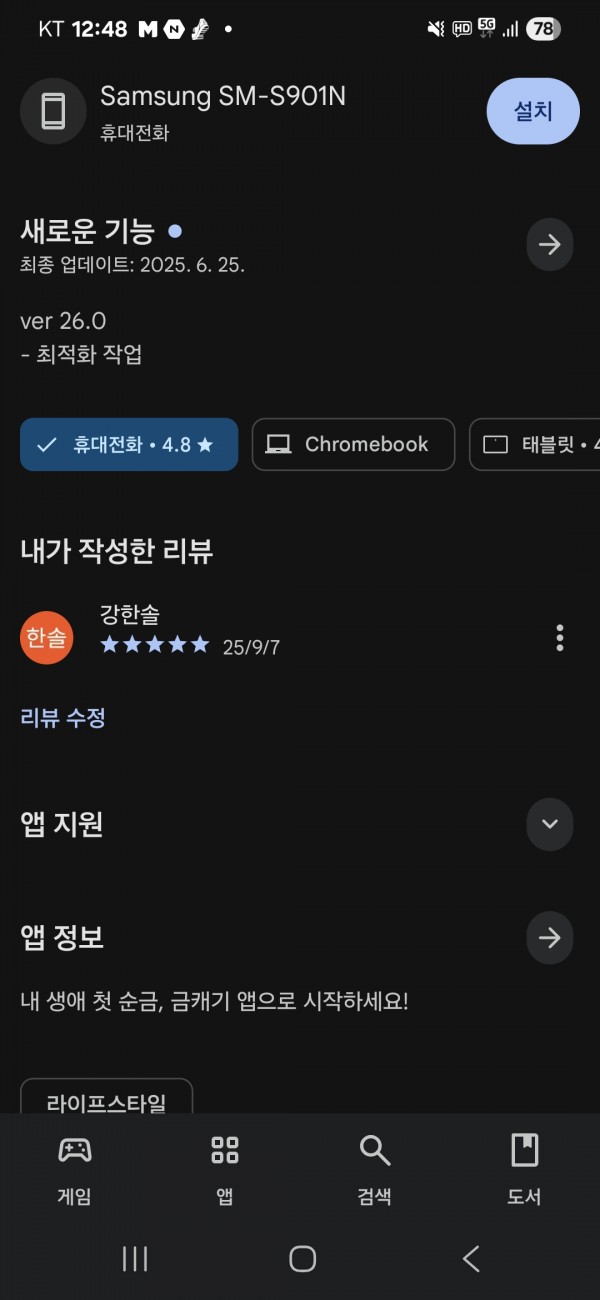Viewport: 600px width, 1300px height.
Task: Select the Chromebook chip
Action: [x=353, y=445]
